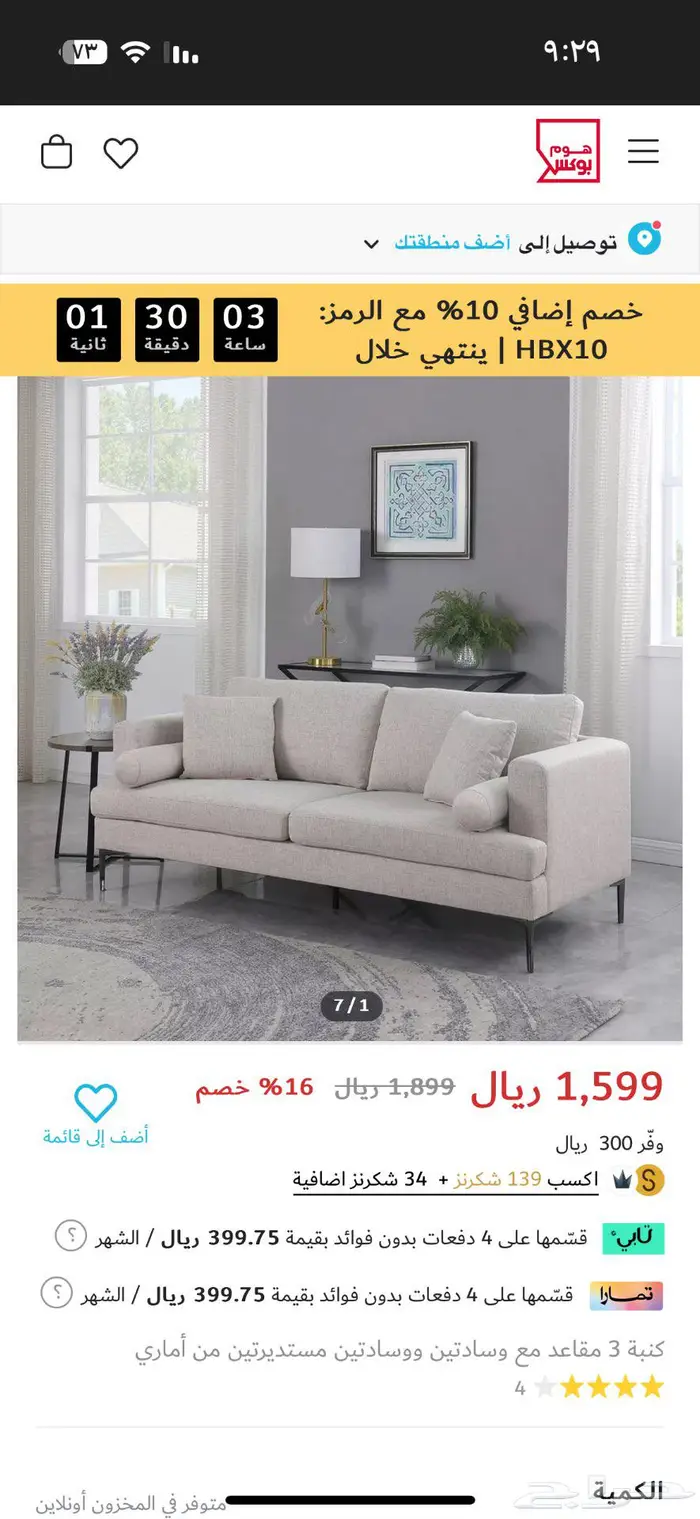The image size is (700, 1519).
Task: Expand the delivery area dropdown
Action: 371,243
